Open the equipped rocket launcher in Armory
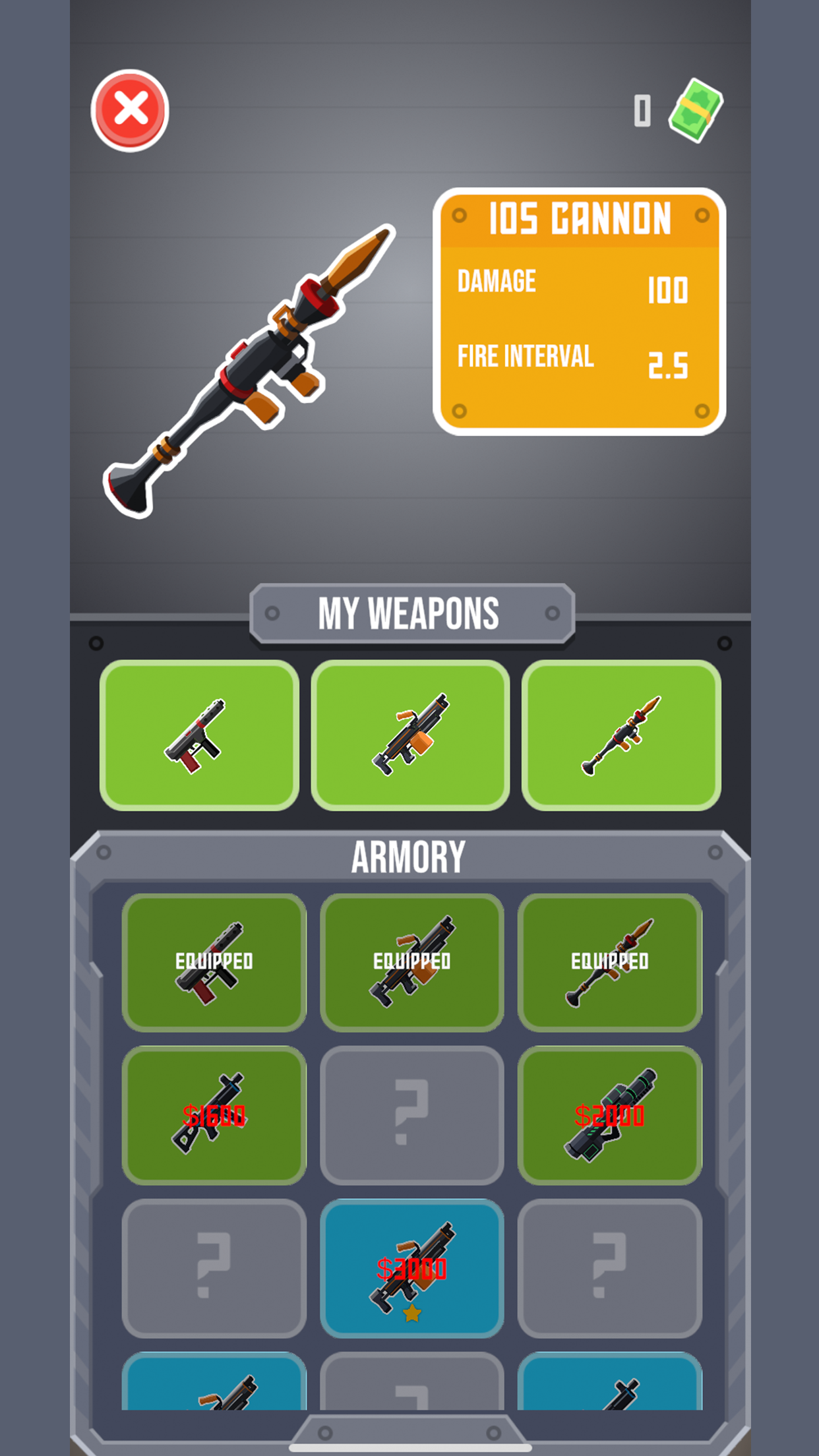Screen dimensions: 819x1456 610,962
